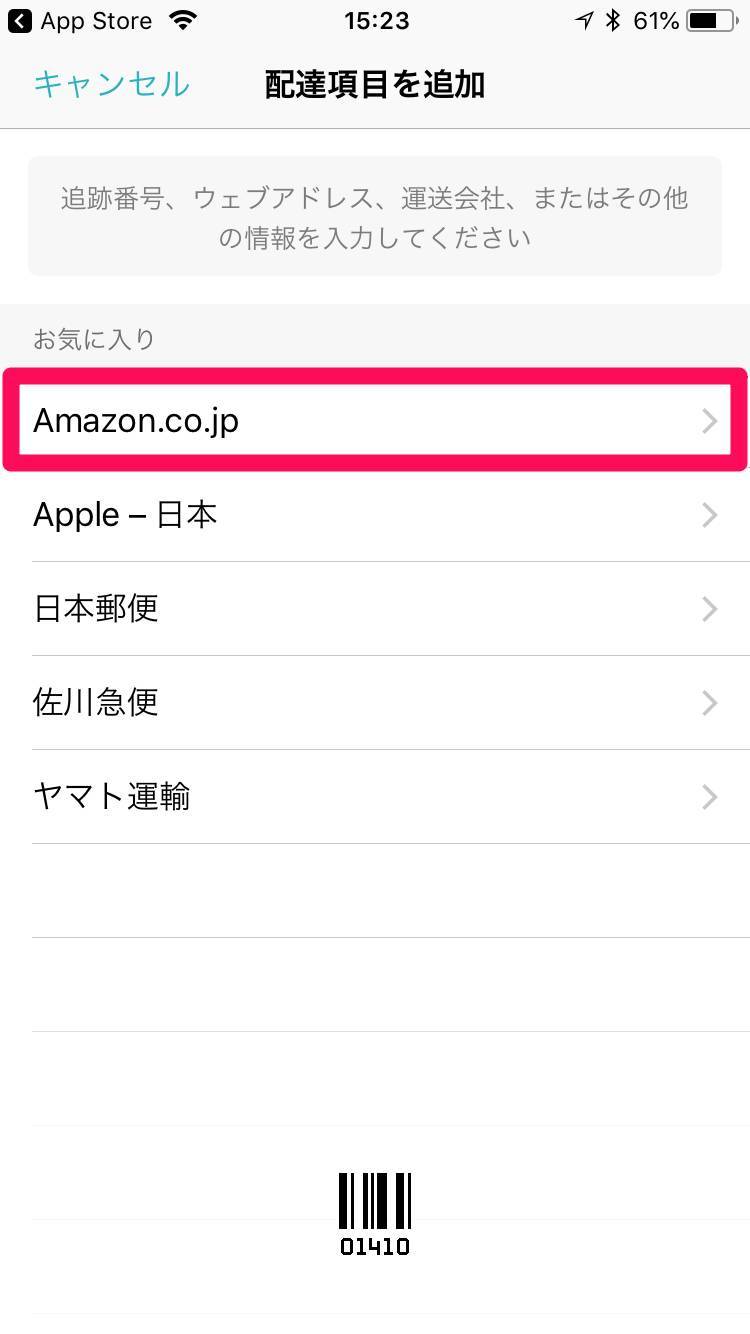750x1334 pixels.
Task: Open the Apple – 日本 row
Action: coord(374,515)
